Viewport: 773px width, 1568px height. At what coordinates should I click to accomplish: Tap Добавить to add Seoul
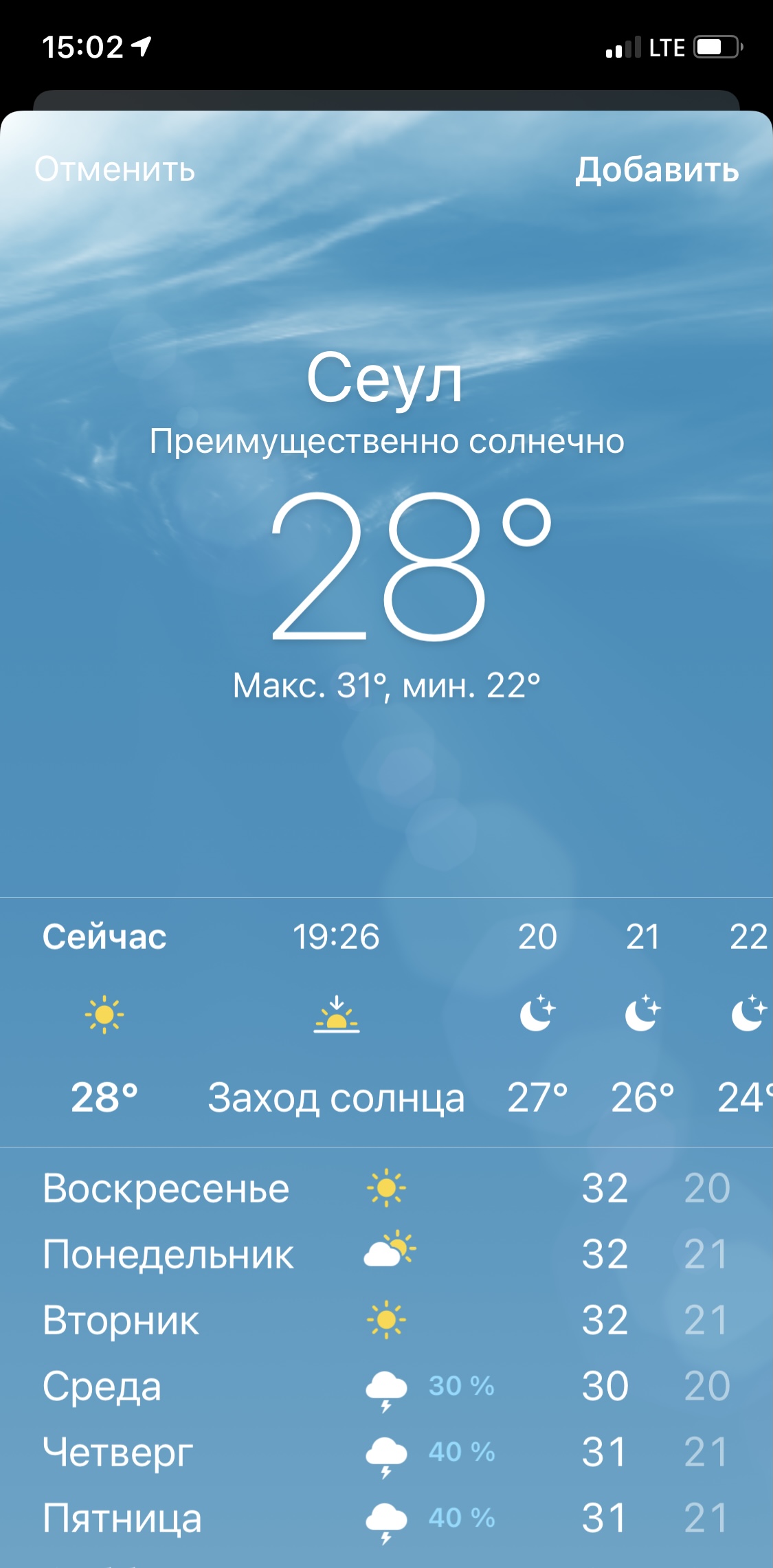coord(658,170)
